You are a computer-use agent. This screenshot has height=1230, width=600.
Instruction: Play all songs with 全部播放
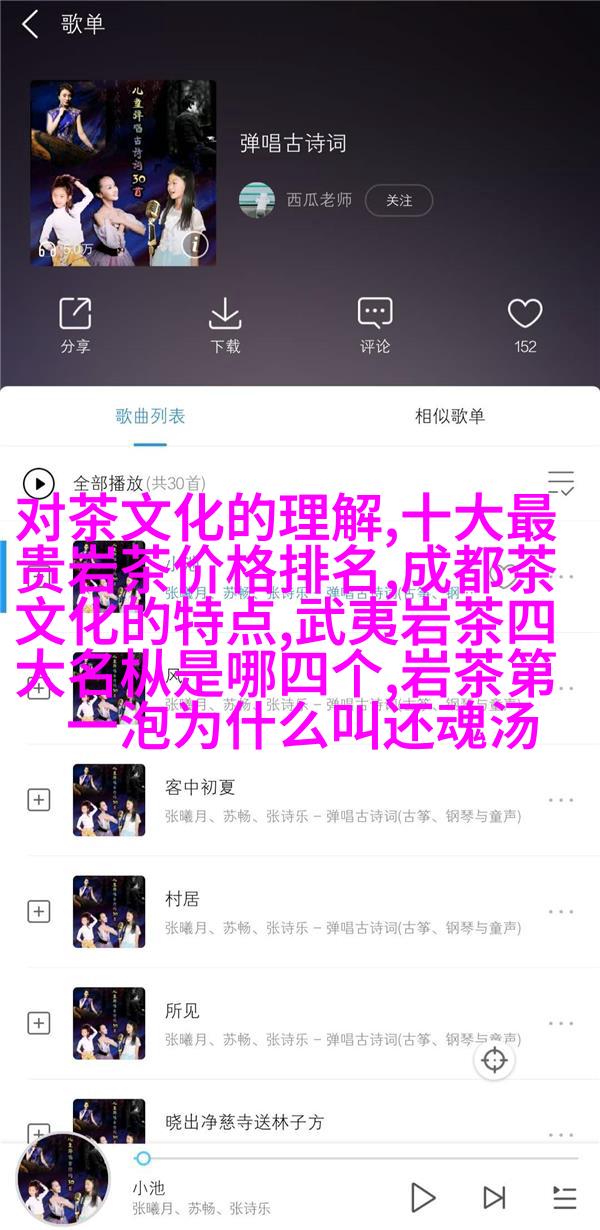click(x=100, y=483)
